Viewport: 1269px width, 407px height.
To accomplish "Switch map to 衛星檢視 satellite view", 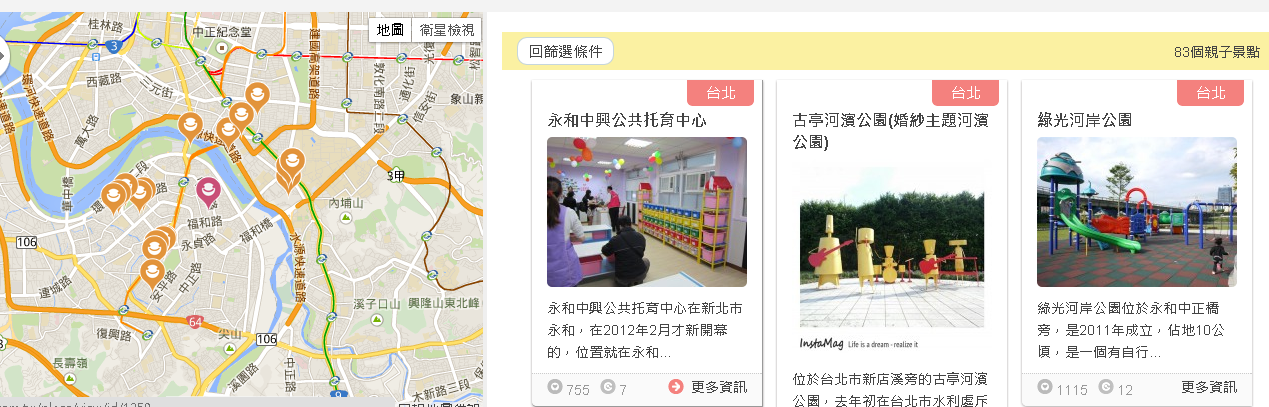I will click(x=446, y=30).
